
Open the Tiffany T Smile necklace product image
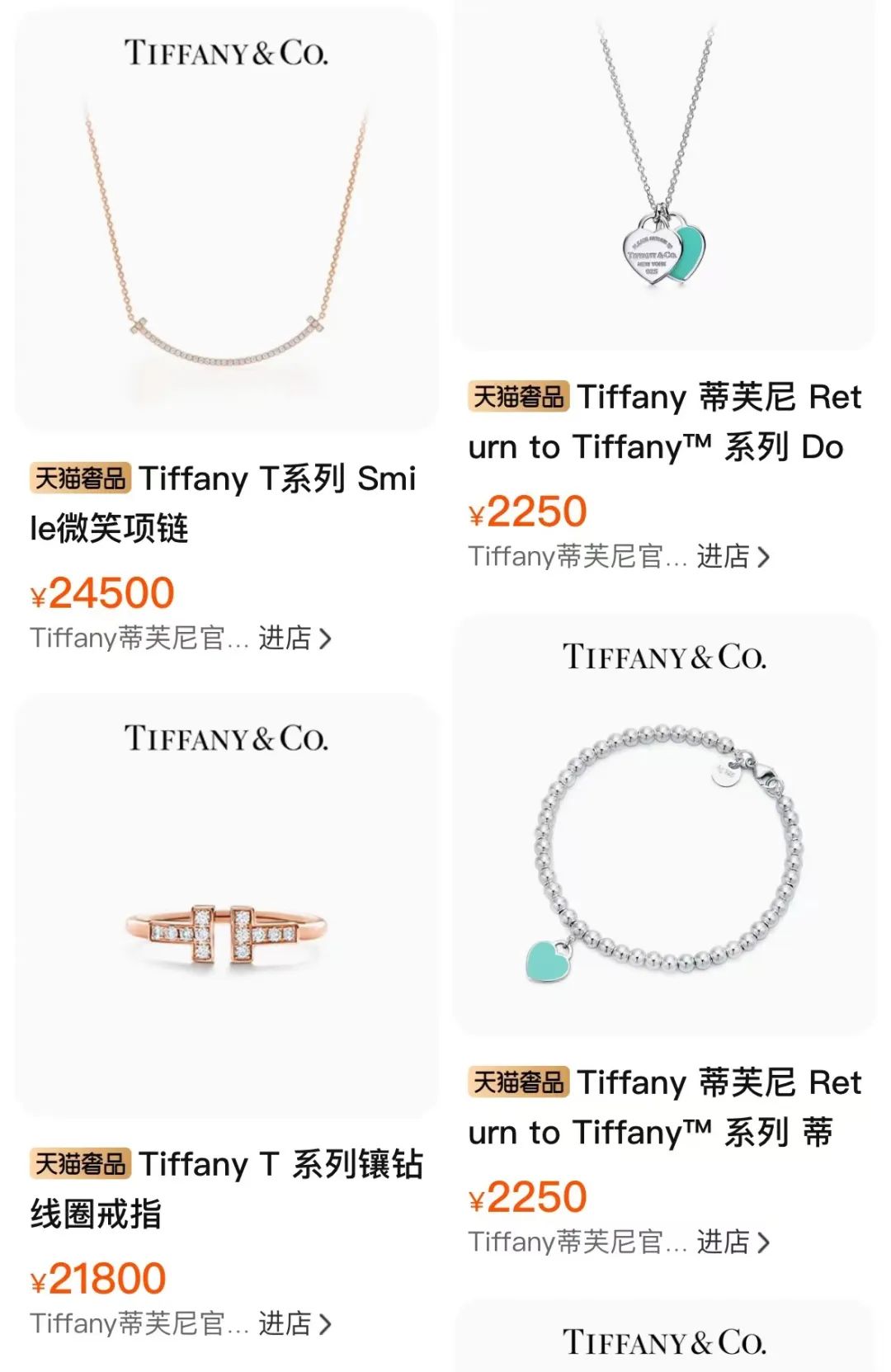click(x=226, y=239)
